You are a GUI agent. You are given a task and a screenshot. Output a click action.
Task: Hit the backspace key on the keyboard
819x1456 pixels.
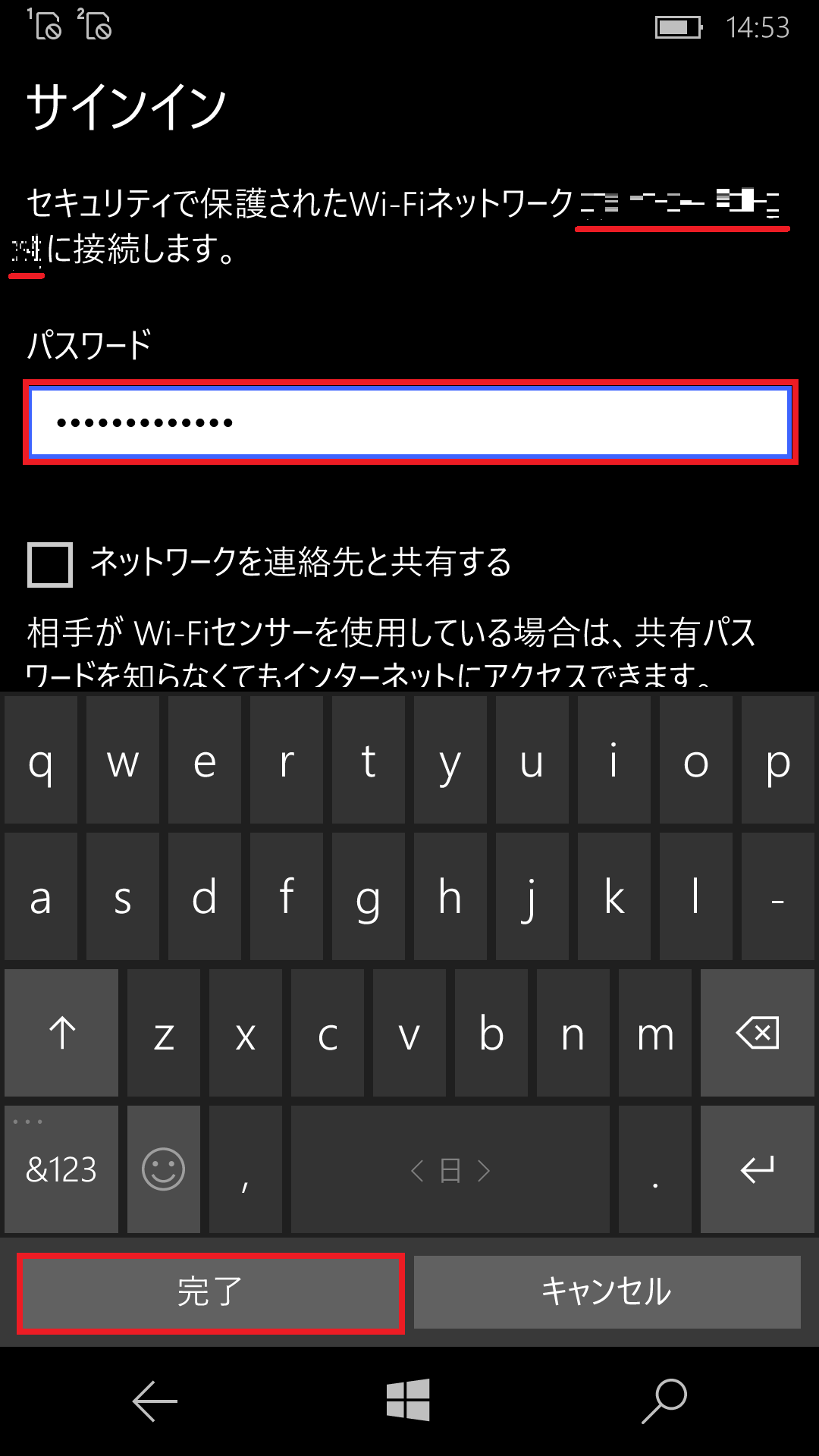pos(757,1033)
